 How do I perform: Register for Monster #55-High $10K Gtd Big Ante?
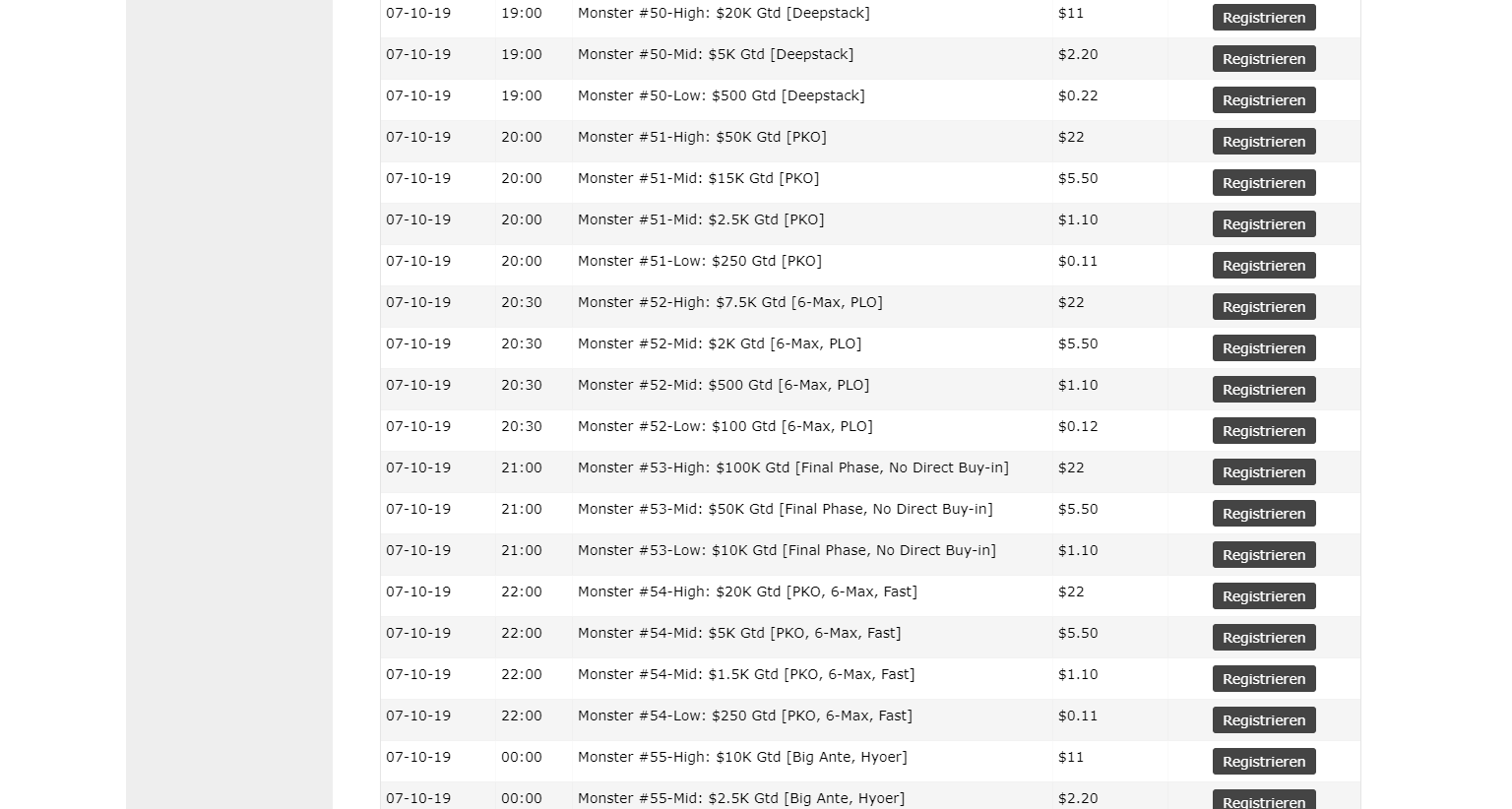(x=1264, y=762)
